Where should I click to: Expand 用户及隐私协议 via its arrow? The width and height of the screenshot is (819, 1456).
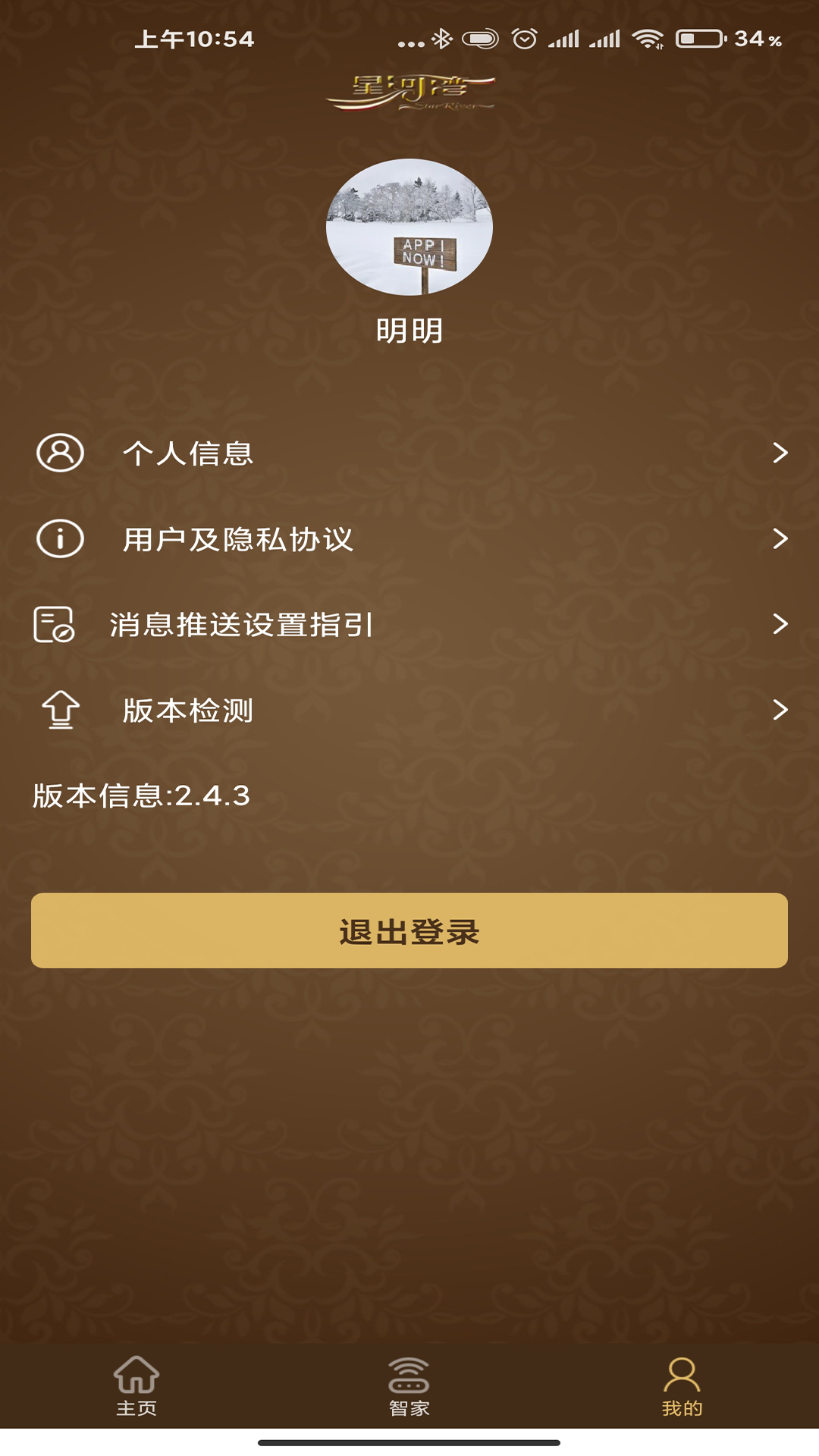tap(780, 540)
